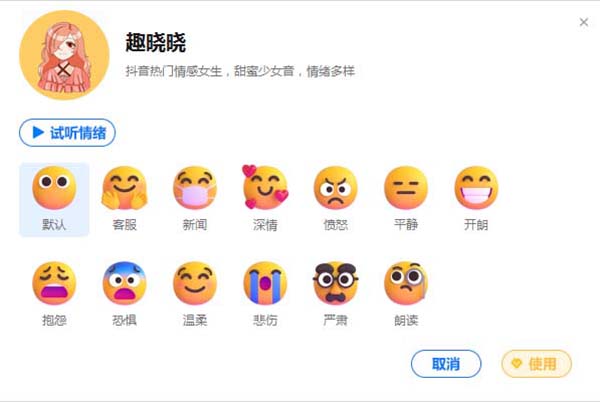Close the voice emotion dialog
This screenshot has width=600, height=402.
pos(584,22)
